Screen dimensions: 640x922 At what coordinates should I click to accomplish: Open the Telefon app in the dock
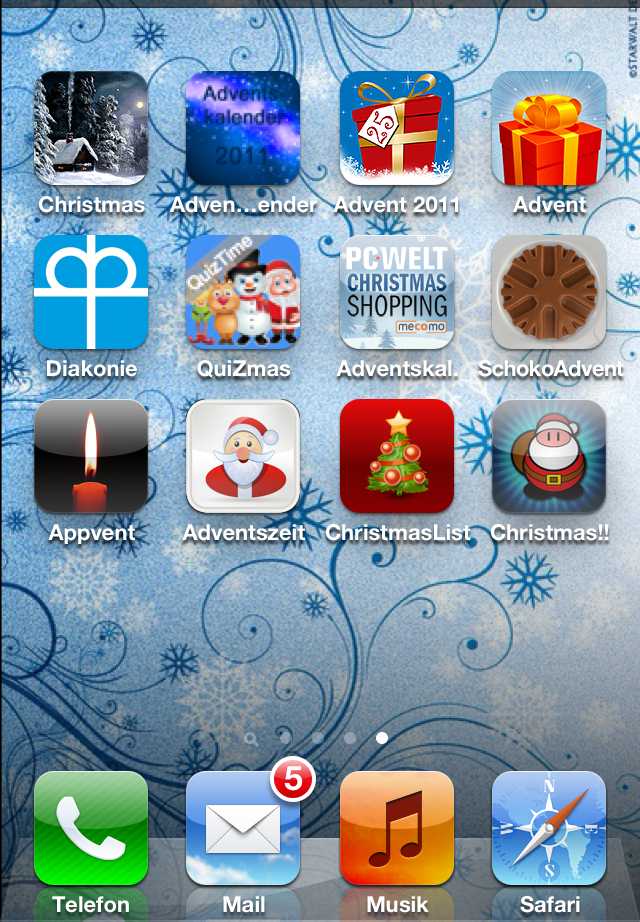pyautogui.click(x=91, y=828)
